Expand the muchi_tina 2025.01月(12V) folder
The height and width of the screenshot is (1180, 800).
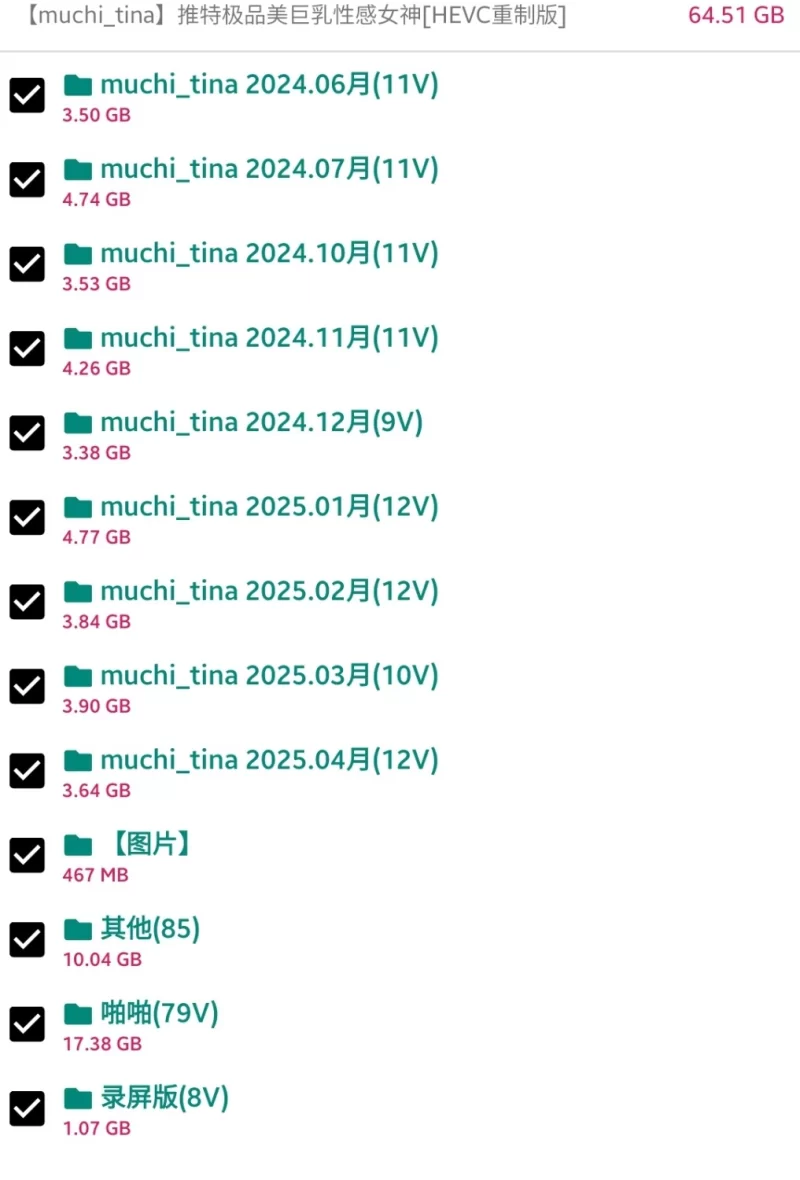(268, 508)
